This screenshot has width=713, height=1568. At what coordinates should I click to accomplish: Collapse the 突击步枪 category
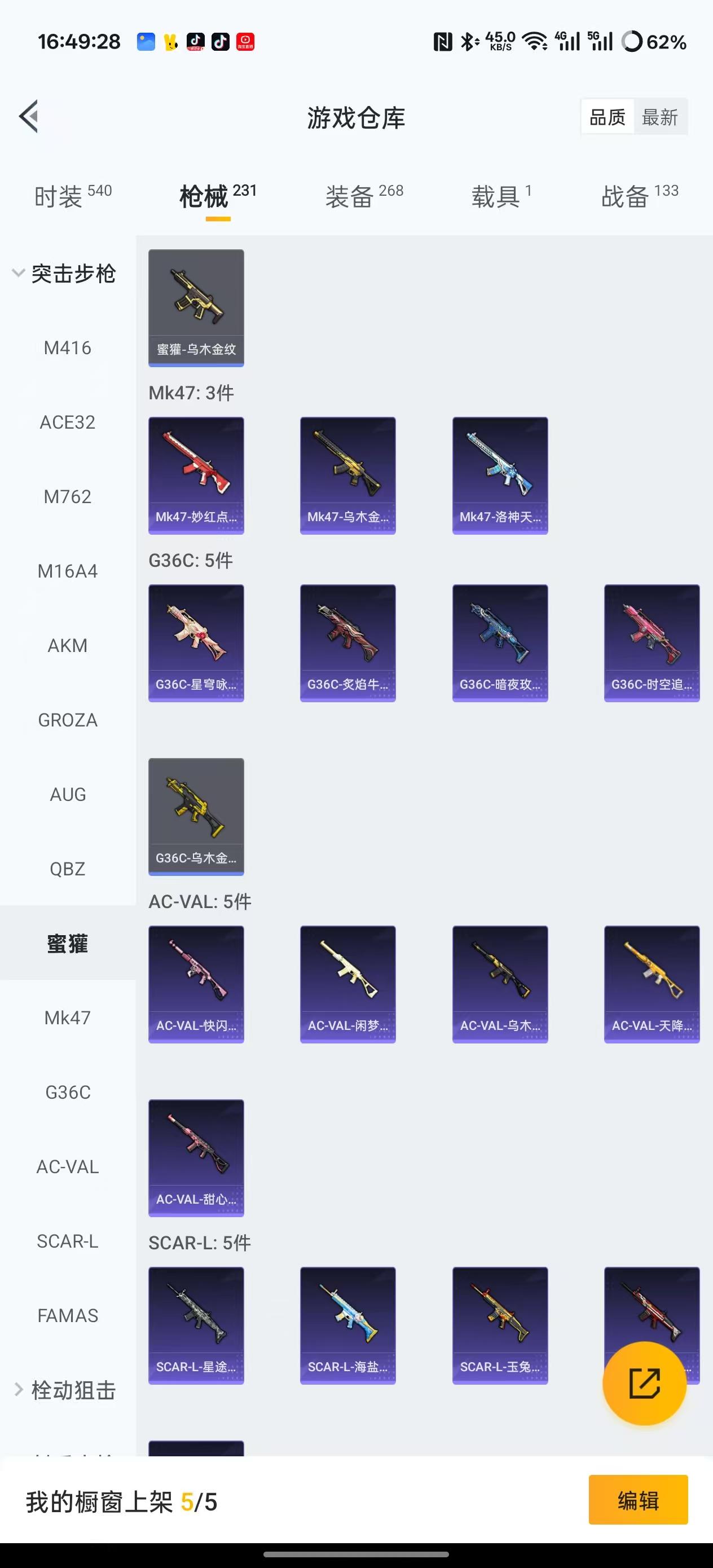click(x=64, y=274)
